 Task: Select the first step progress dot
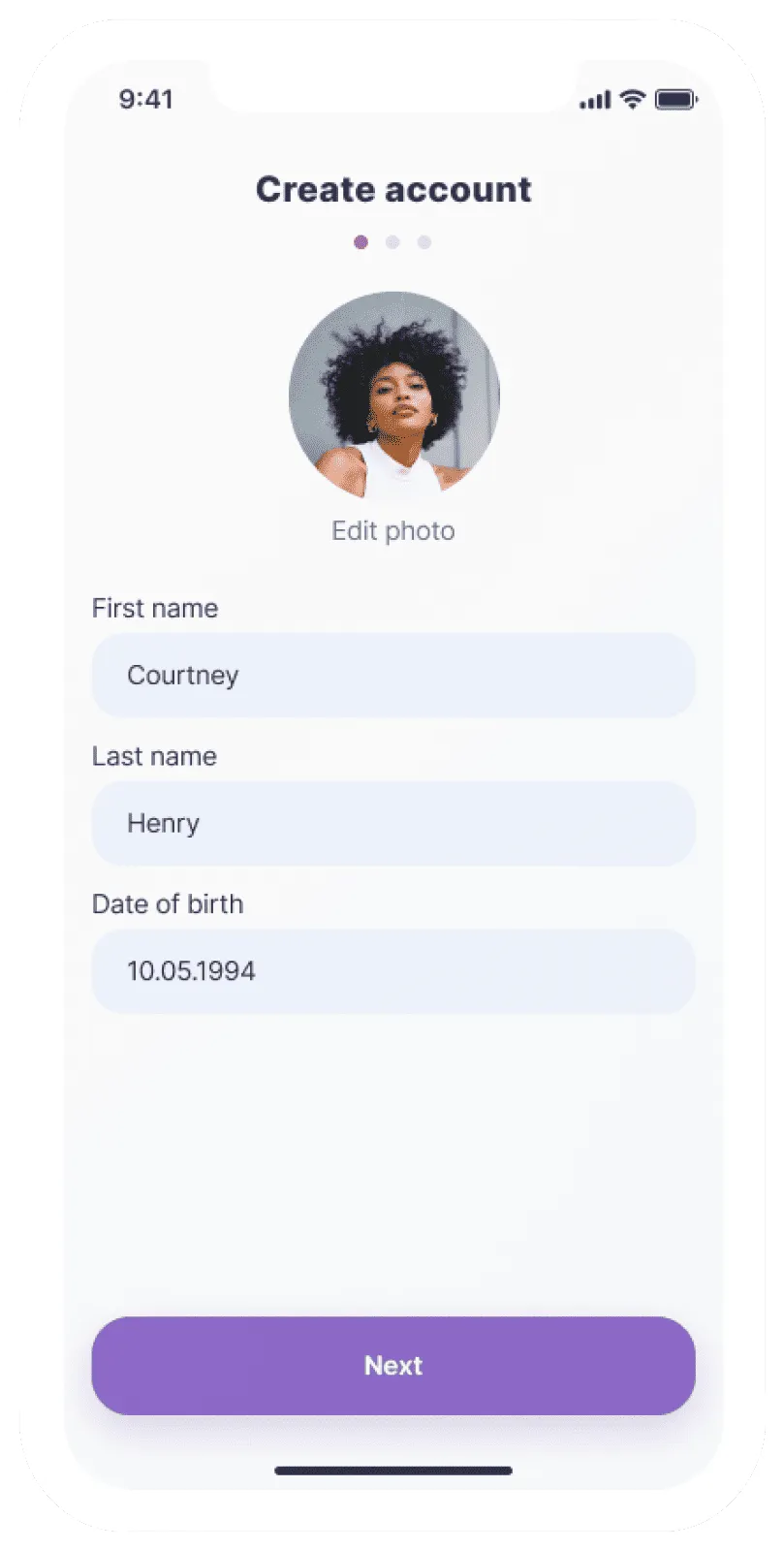click(x=361, y=242)
